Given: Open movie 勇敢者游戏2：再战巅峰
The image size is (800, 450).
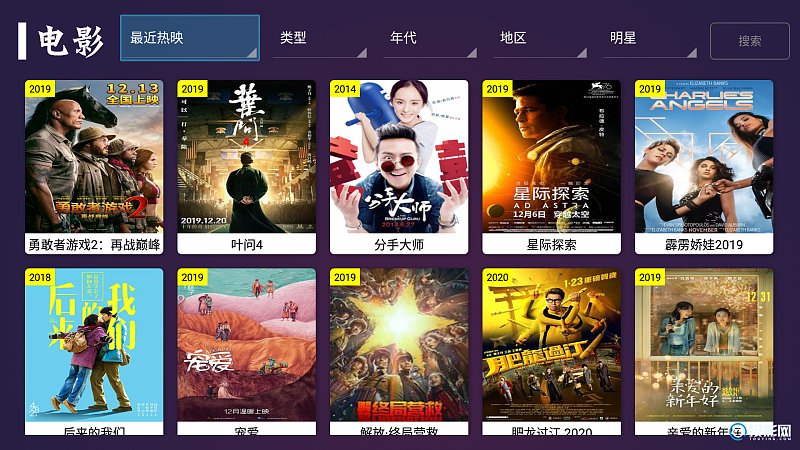Looking at the screenshot, I should pyautogui.click(x=94, y=167).
